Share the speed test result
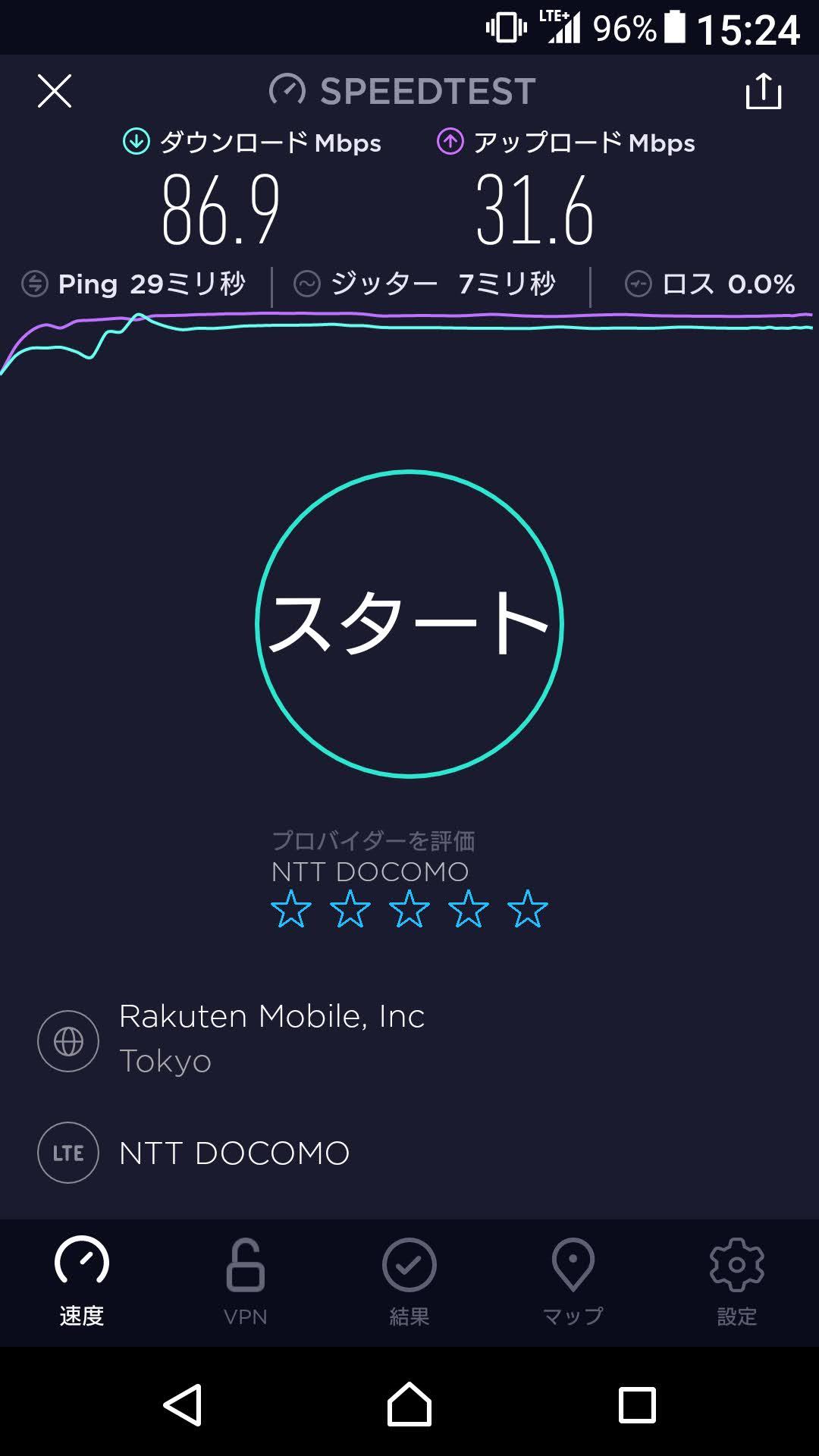 tap(763, 91)
